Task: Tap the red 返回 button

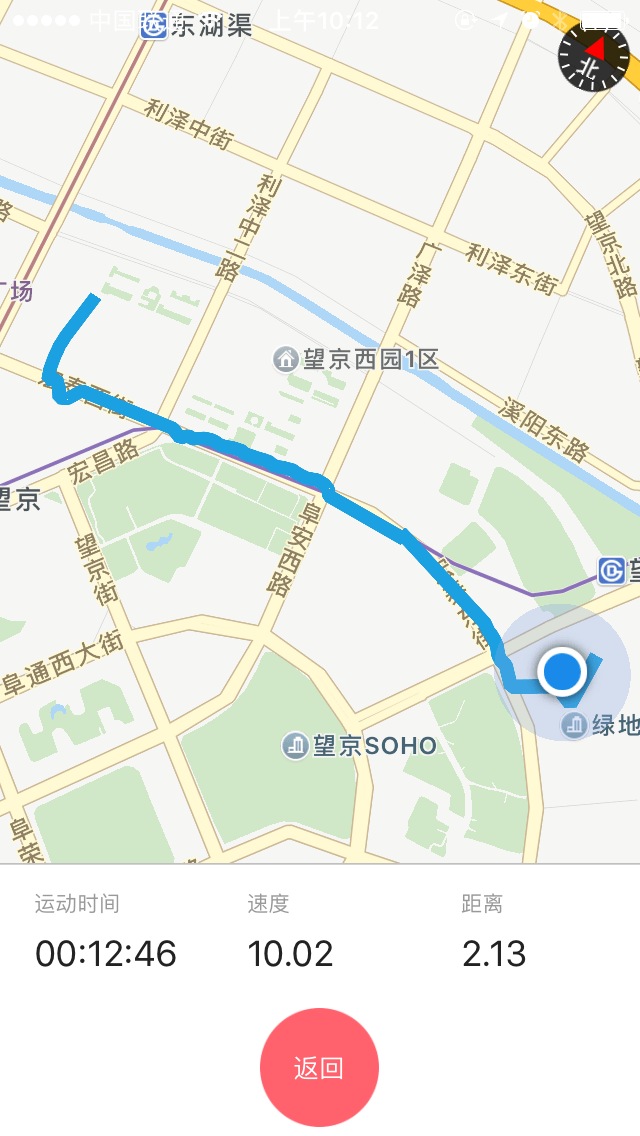Action: pos(320,1067)
